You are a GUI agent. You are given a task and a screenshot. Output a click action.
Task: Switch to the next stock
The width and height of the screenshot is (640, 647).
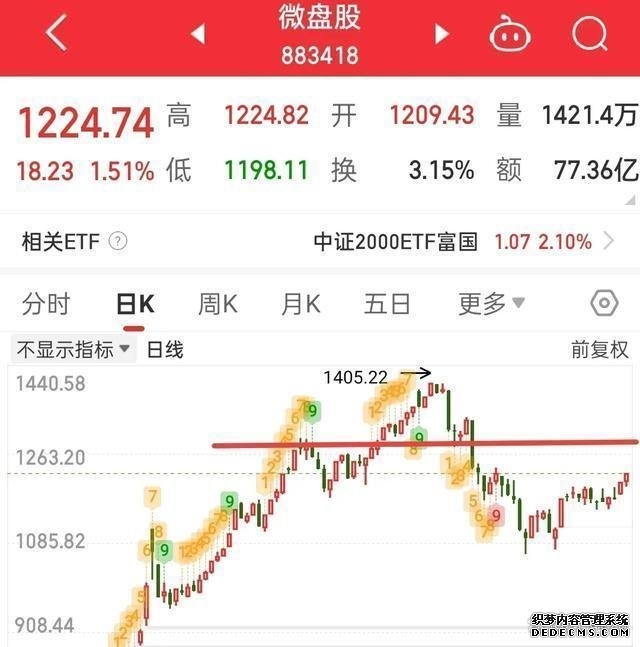[441, 34]
